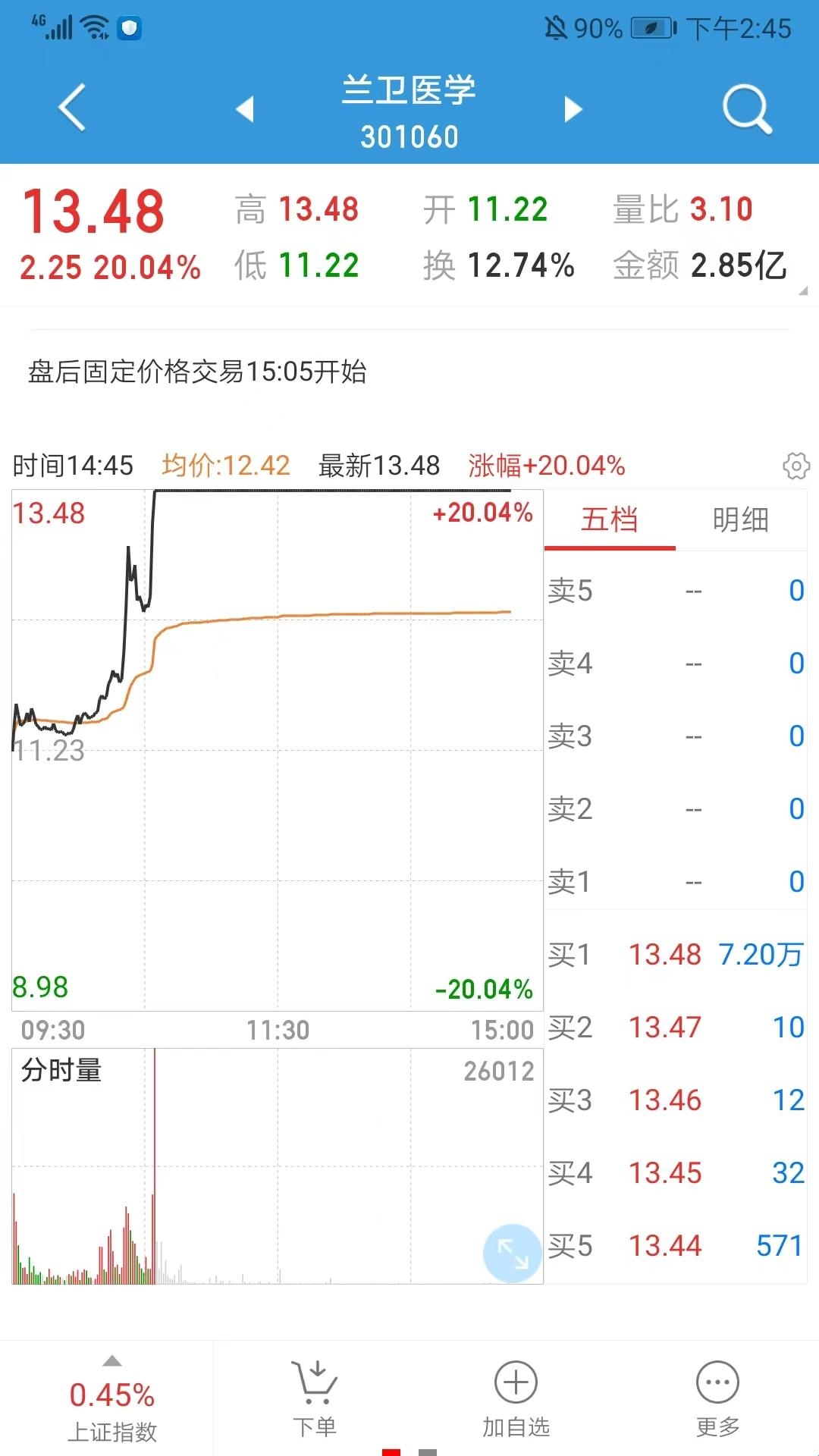
Task: Tap the 买5 price 13.44 row
Action: (x=675, y=1246)
